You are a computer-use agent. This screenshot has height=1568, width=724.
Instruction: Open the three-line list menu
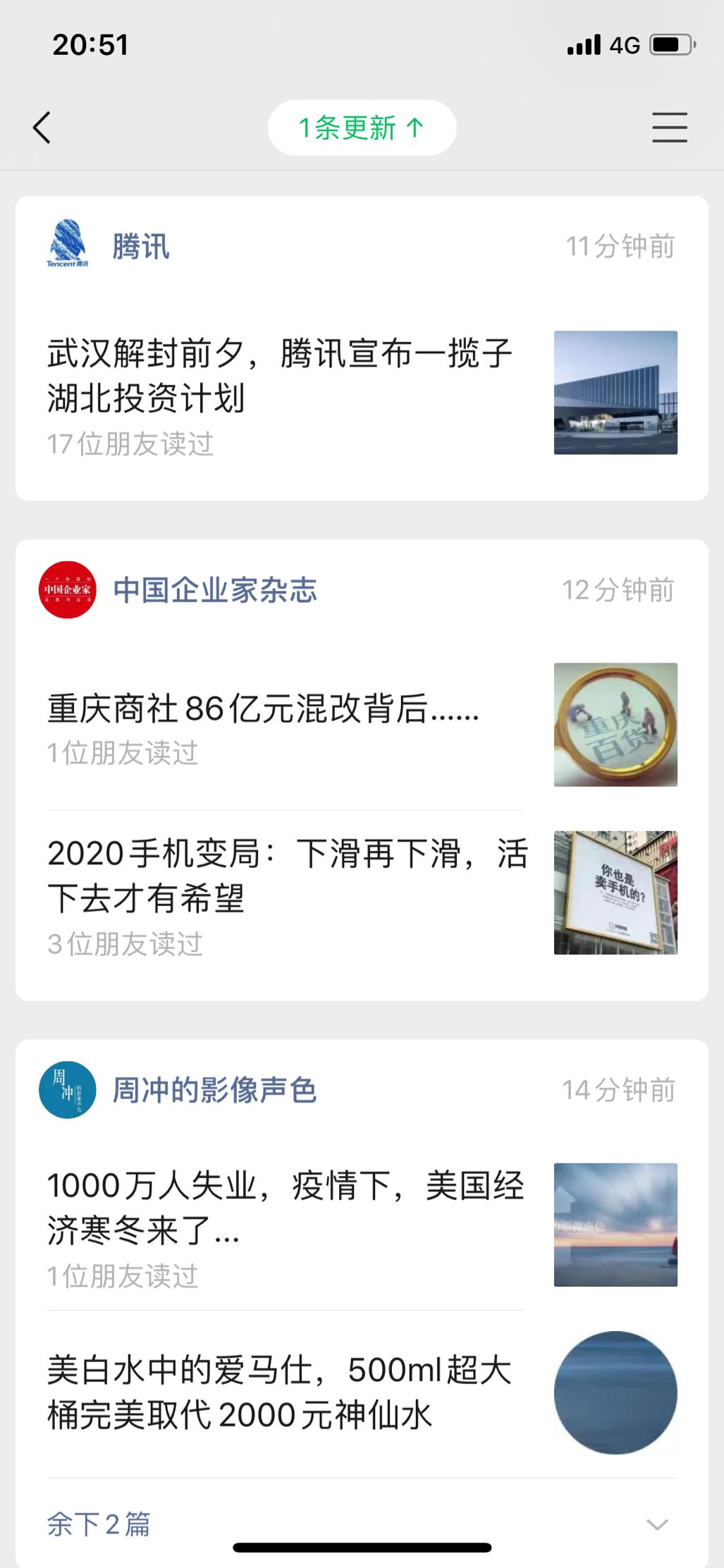pos(669,128)
